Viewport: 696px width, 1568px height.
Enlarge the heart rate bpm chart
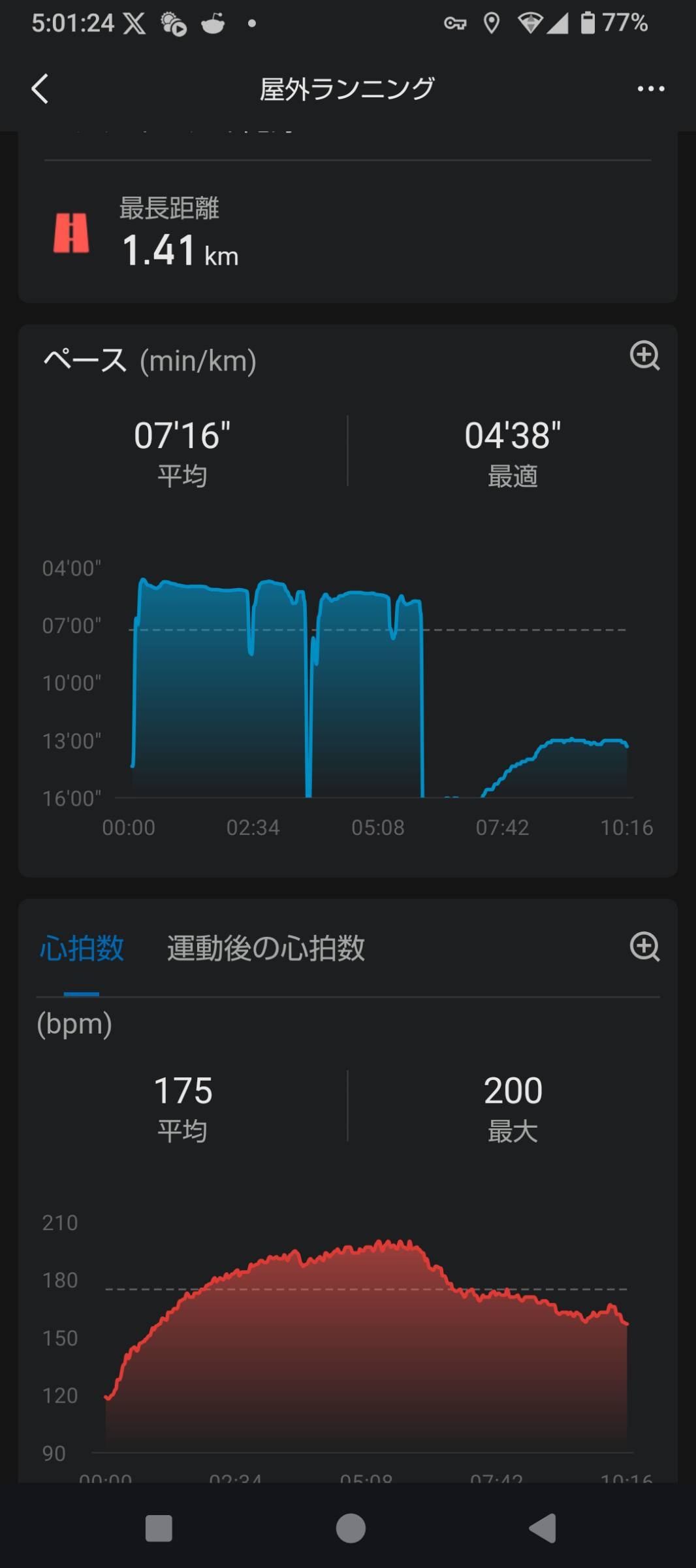click(x=644, y=947)
